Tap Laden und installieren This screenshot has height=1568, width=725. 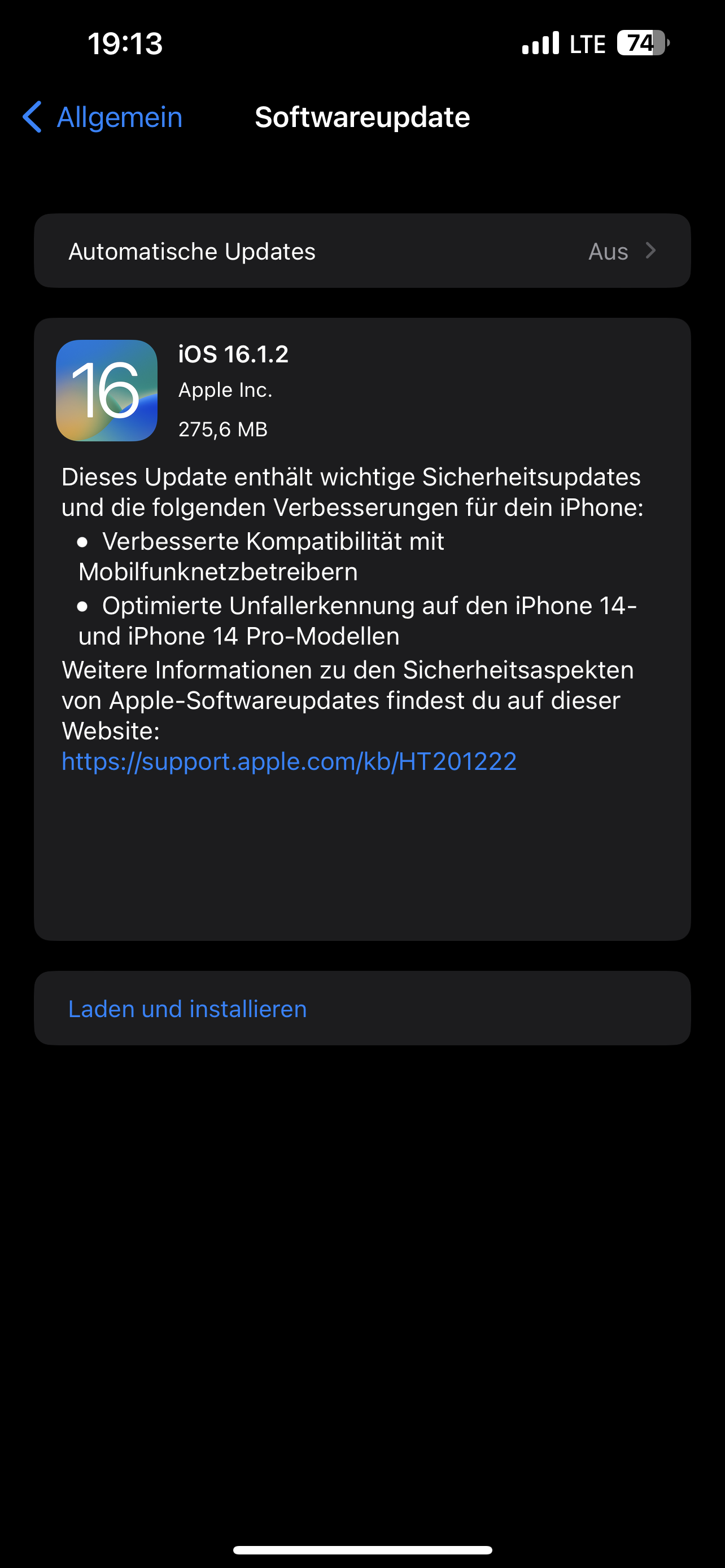(362, 1009)
